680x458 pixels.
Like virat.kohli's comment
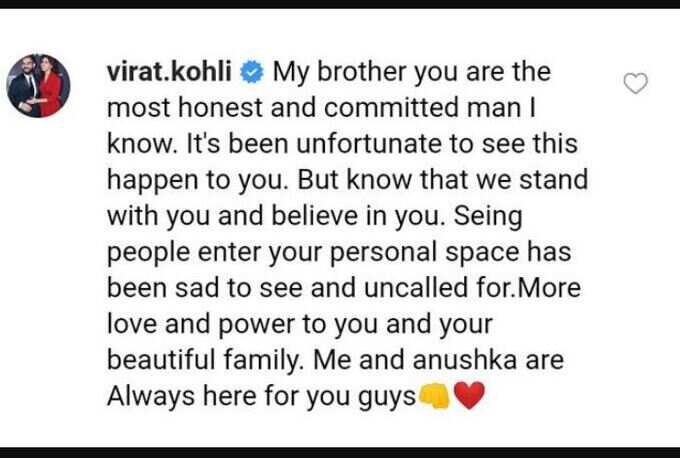click(x=635, y=84)
